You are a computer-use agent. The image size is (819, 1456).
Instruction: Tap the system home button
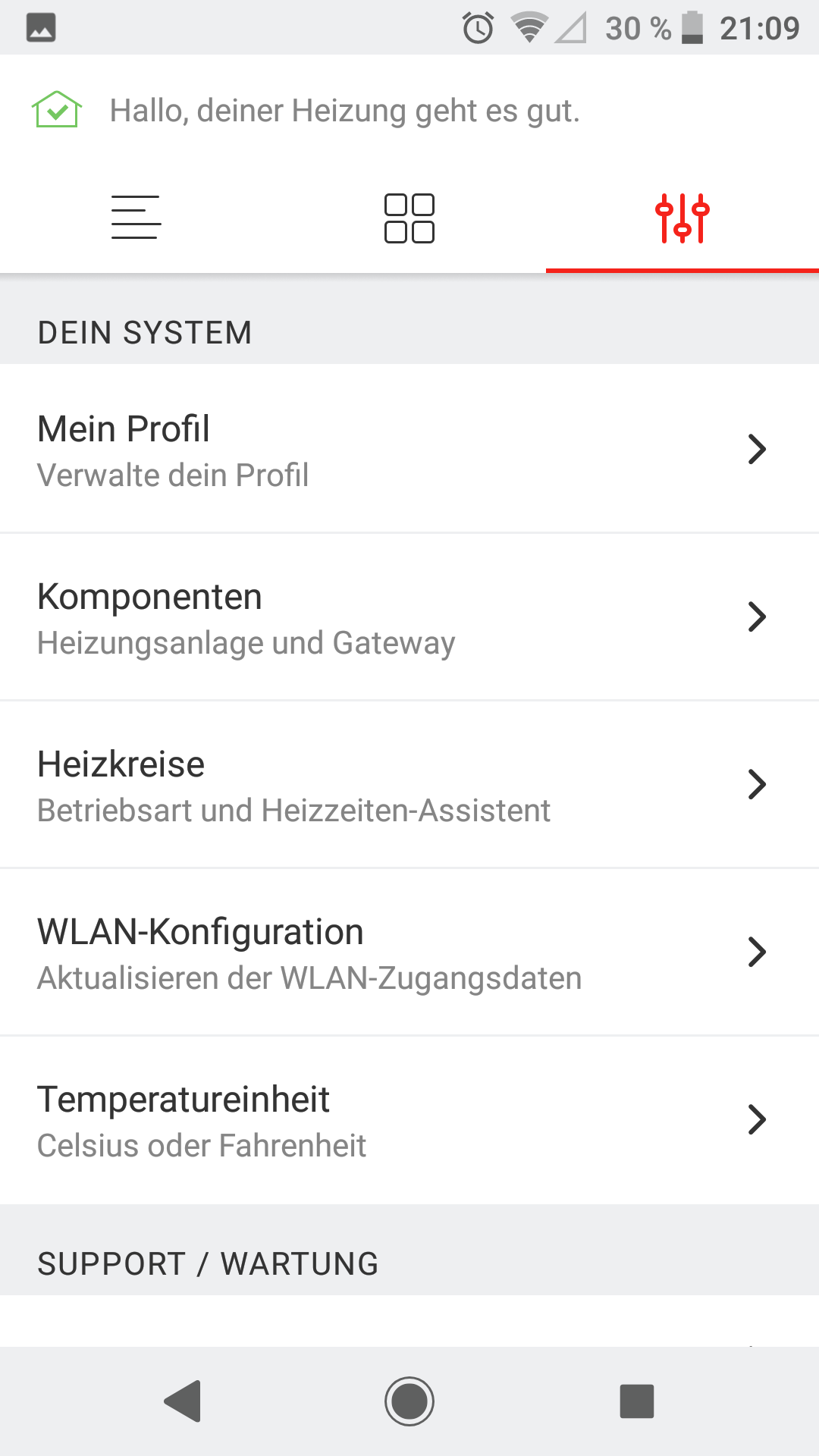[409, 1401]
